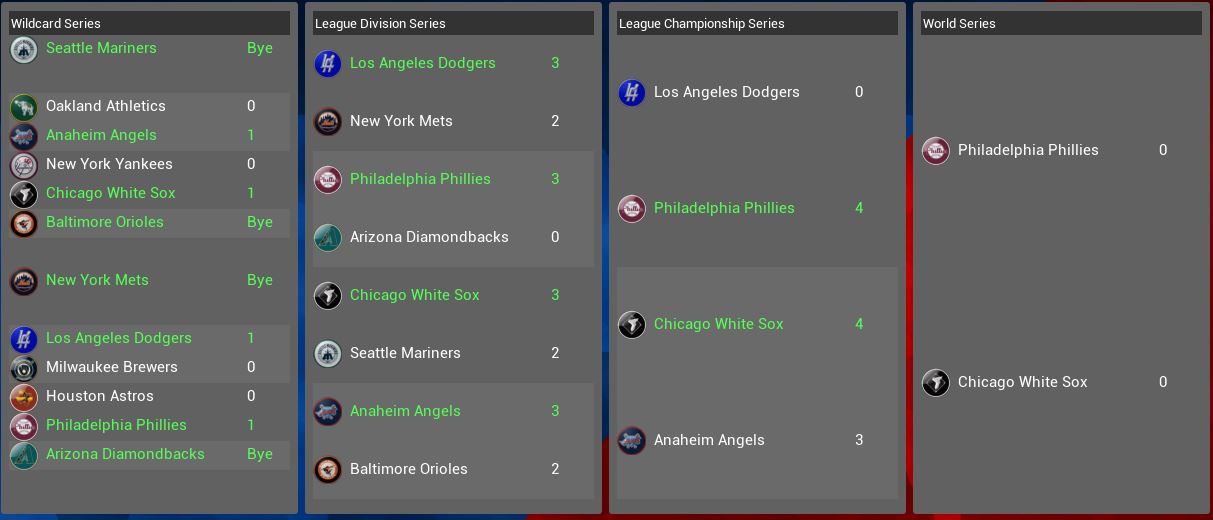The height and width of the screenshot is (520, 1213).
Task: Select New York Mets in Division Series
Action: [401, 121]
